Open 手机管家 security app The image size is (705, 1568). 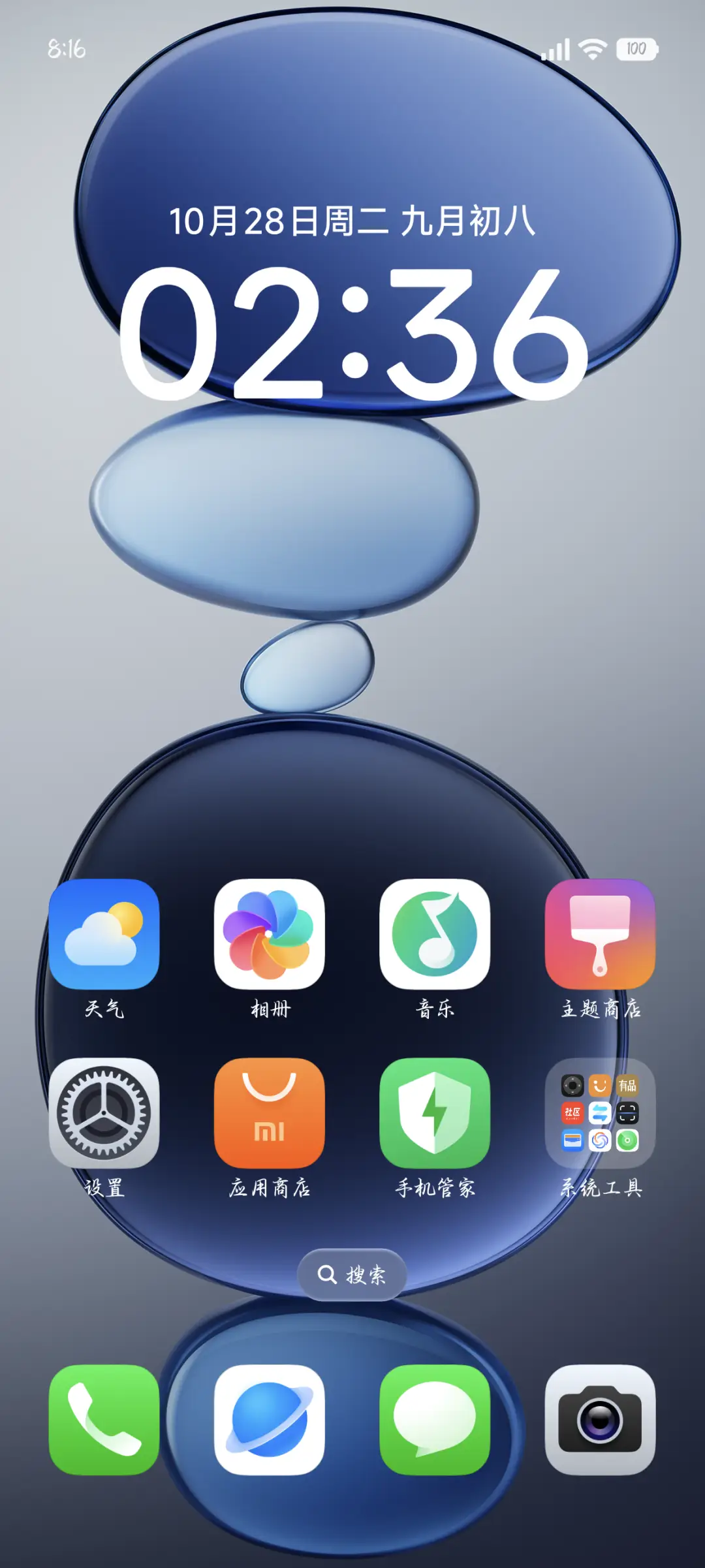tap(435, 1112)
